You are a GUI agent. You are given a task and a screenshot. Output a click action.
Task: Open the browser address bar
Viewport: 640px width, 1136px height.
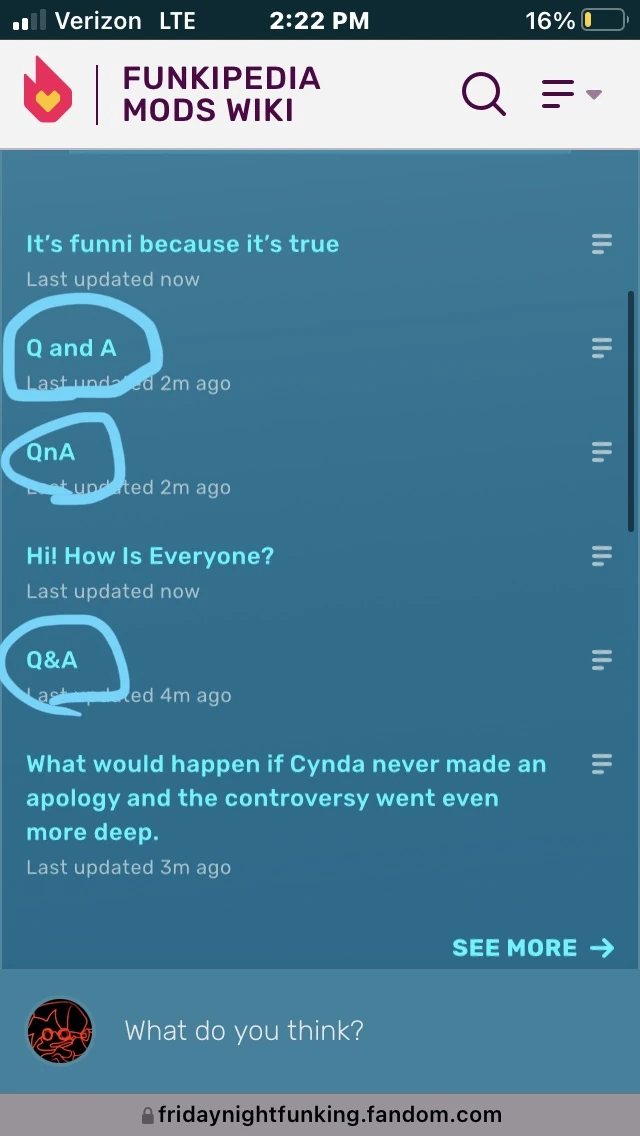tap(320, 1114)
